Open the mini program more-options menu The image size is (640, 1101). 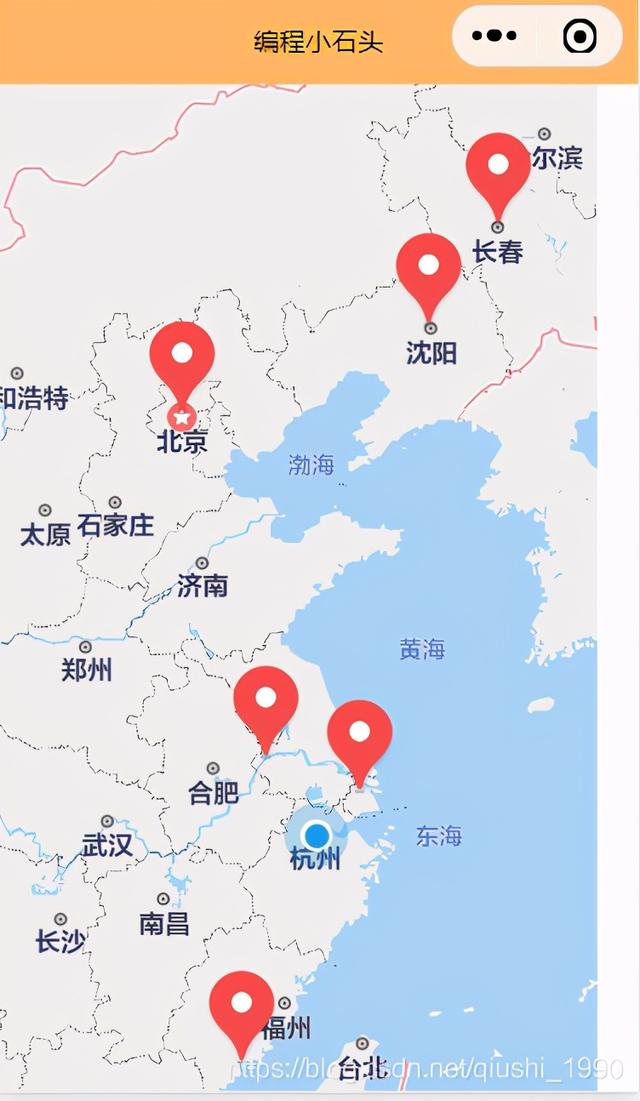point(494,37)
